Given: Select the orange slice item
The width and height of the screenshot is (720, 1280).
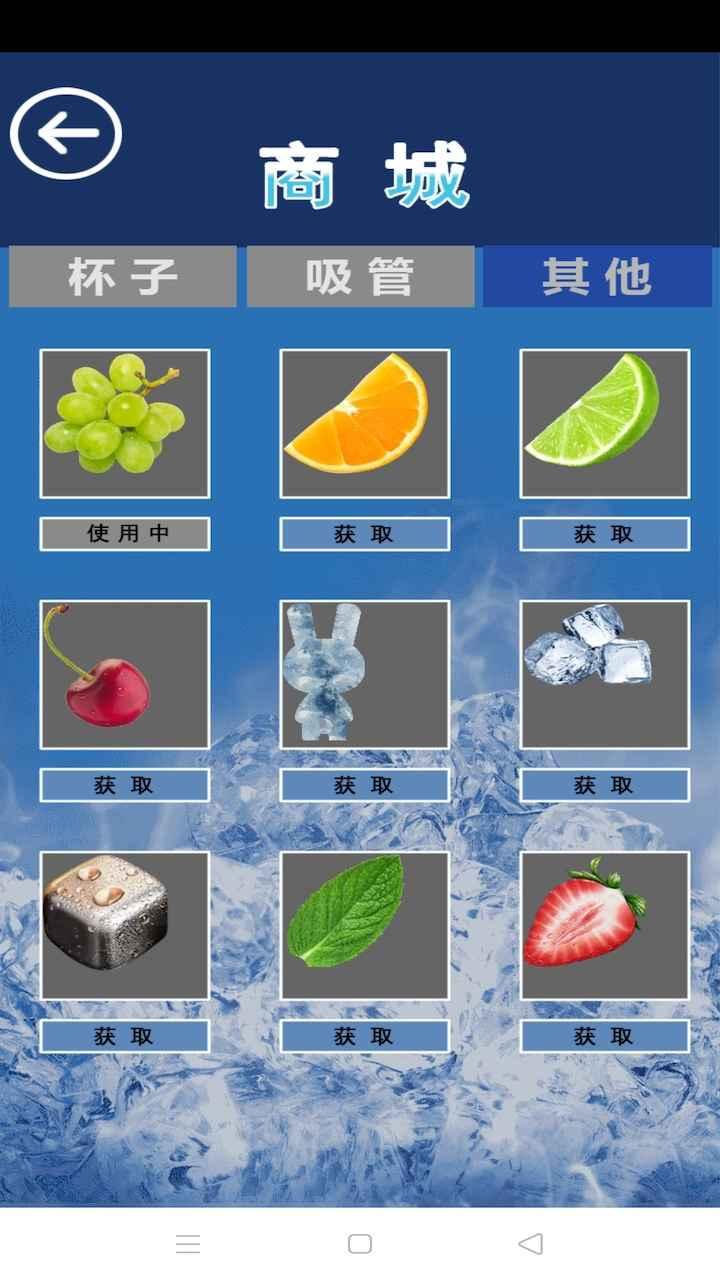Looking at the screenshot, I should click(364, 423).
